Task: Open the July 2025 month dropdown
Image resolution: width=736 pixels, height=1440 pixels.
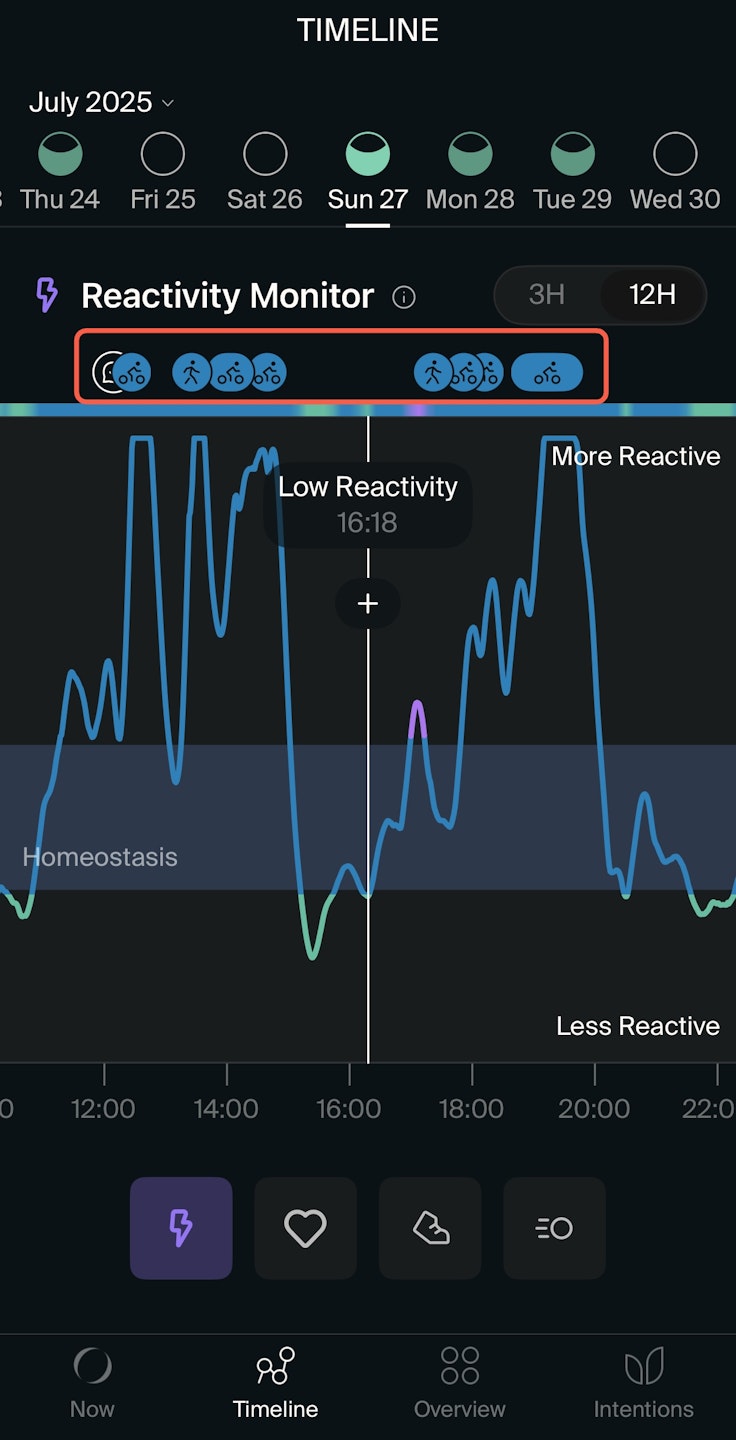Action: [101, 102]
